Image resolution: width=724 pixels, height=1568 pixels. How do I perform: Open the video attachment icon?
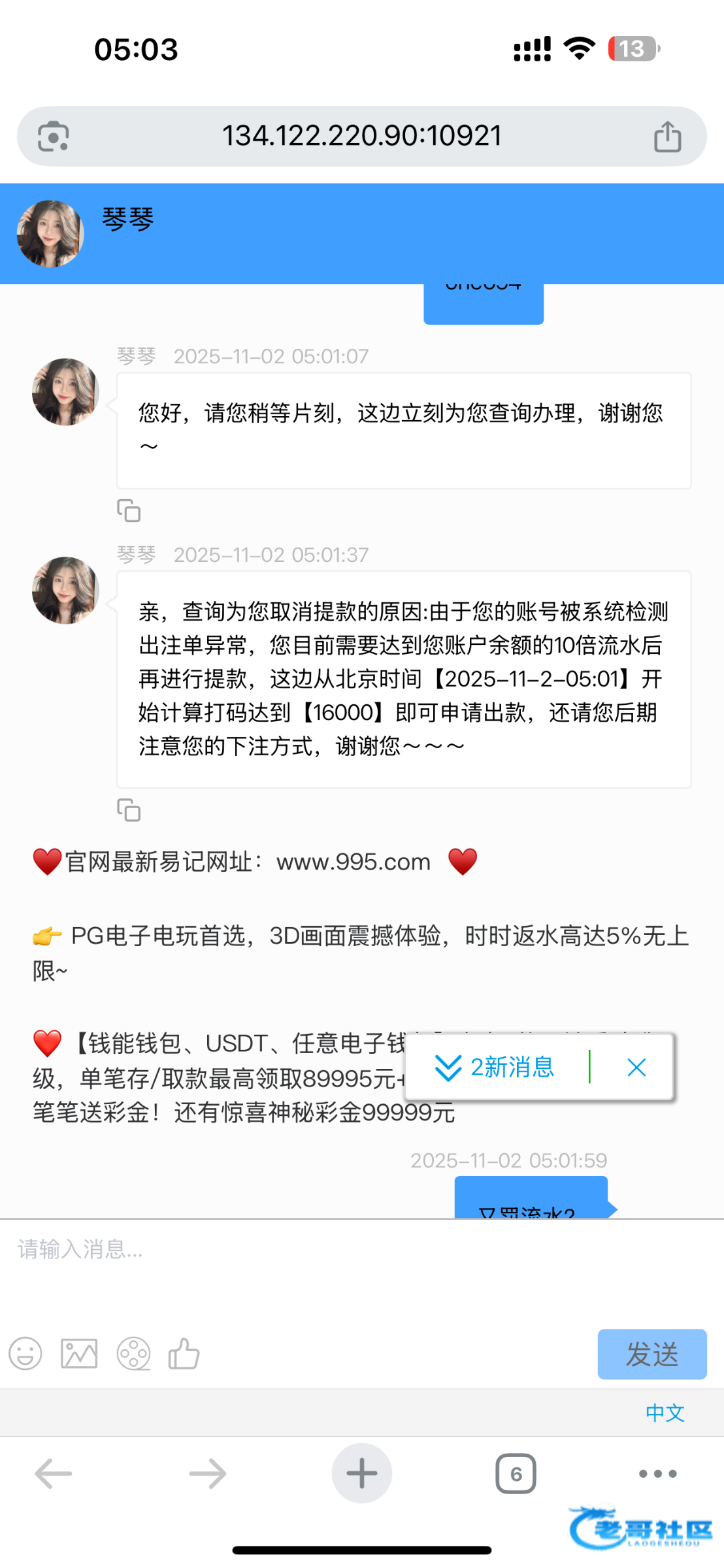pyautogui.click(x=133, y=1353)
